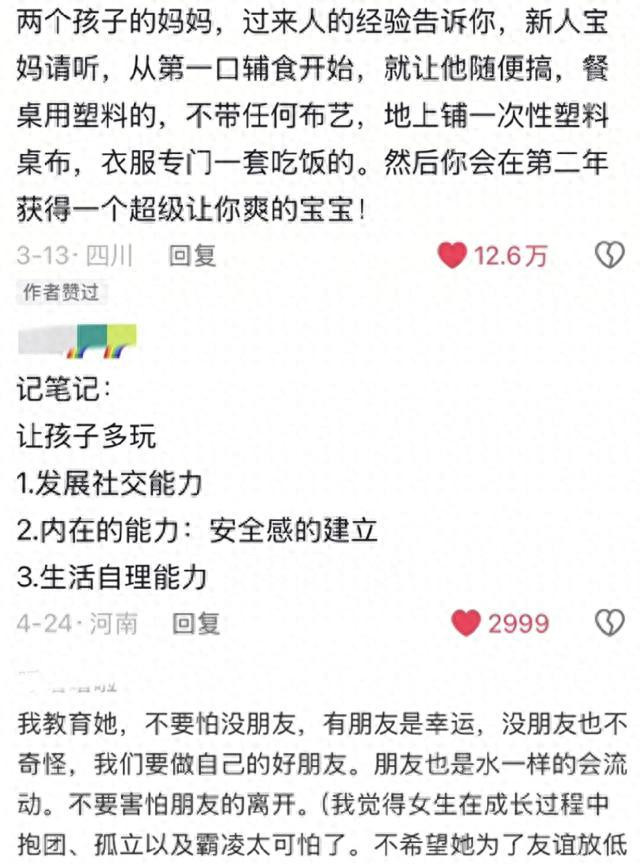This screenshot has height=864, width=640.
Task: Reply to the 4-24 河南 comment
Action: pos(196,624)
